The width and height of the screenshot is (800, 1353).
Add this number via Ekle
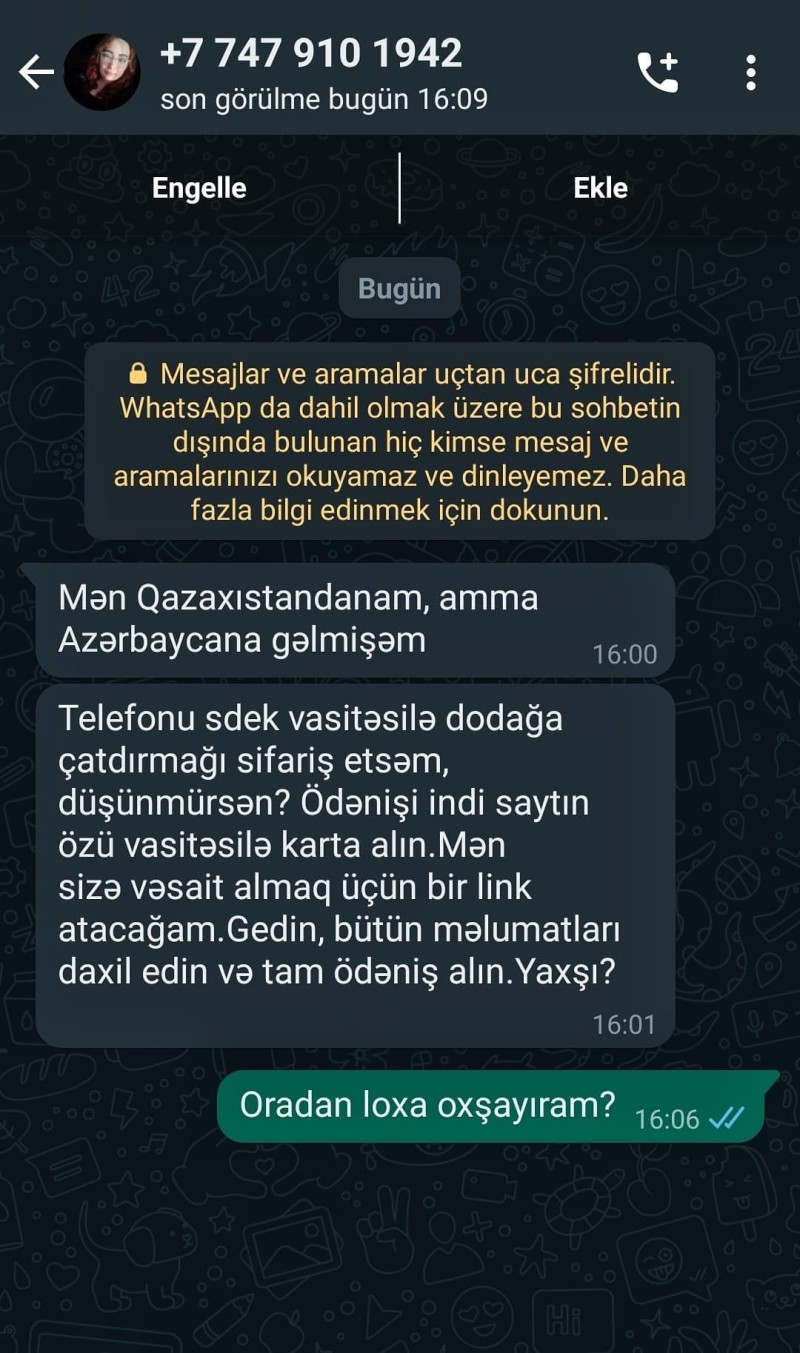600,188
